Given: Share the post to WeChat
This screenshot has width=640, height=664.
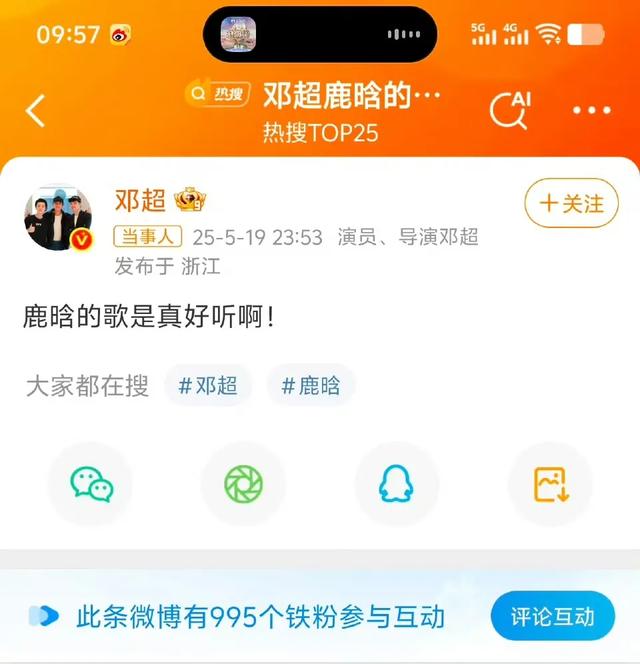Looking at the screenshot, I should click(x=91, y=484).
